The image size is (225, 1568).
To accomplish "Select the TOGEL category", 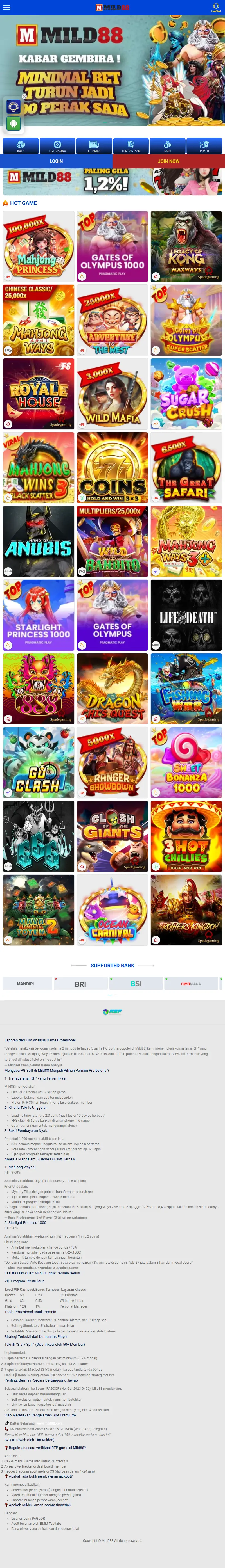I will 167,145.
